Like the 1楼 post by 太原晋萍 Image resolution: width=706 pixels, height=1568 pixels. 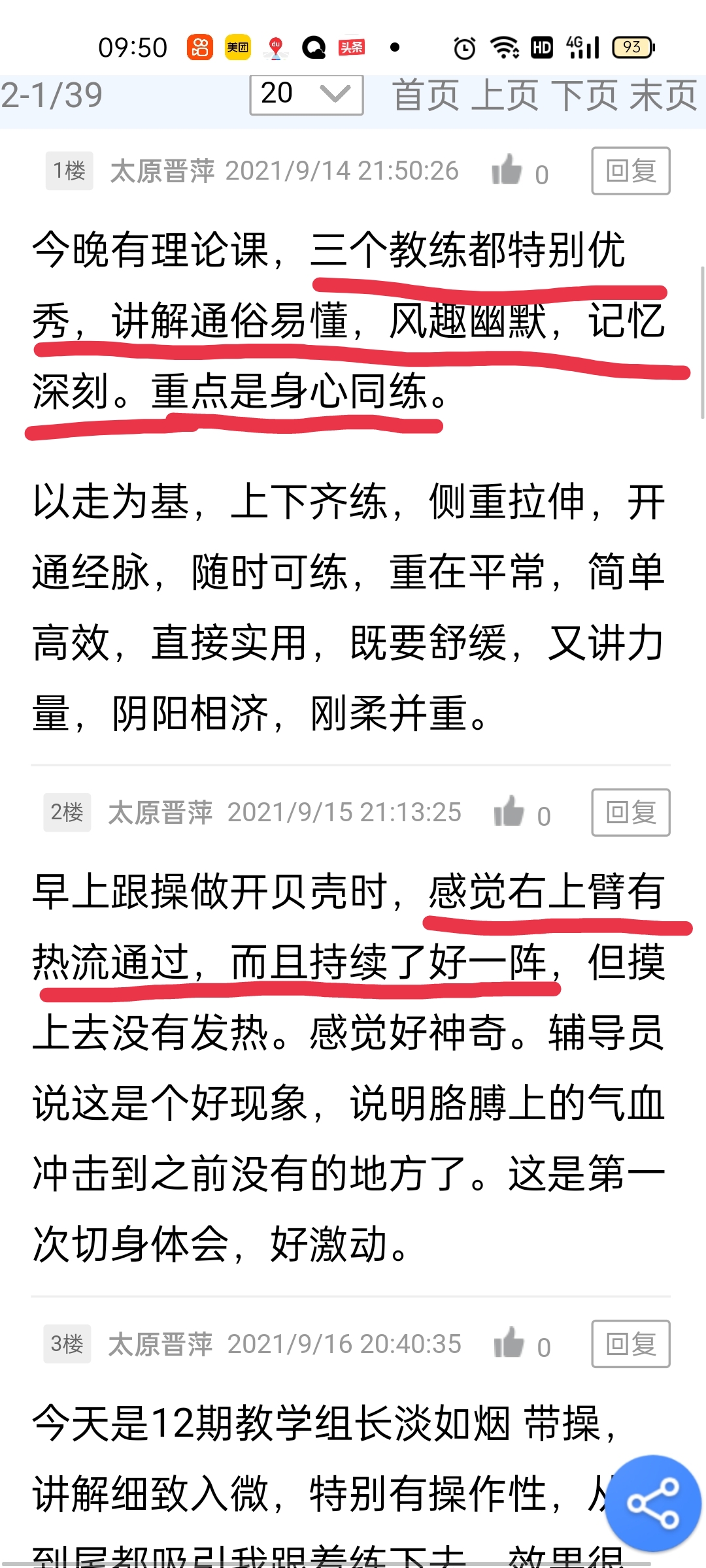pos(507,171)
